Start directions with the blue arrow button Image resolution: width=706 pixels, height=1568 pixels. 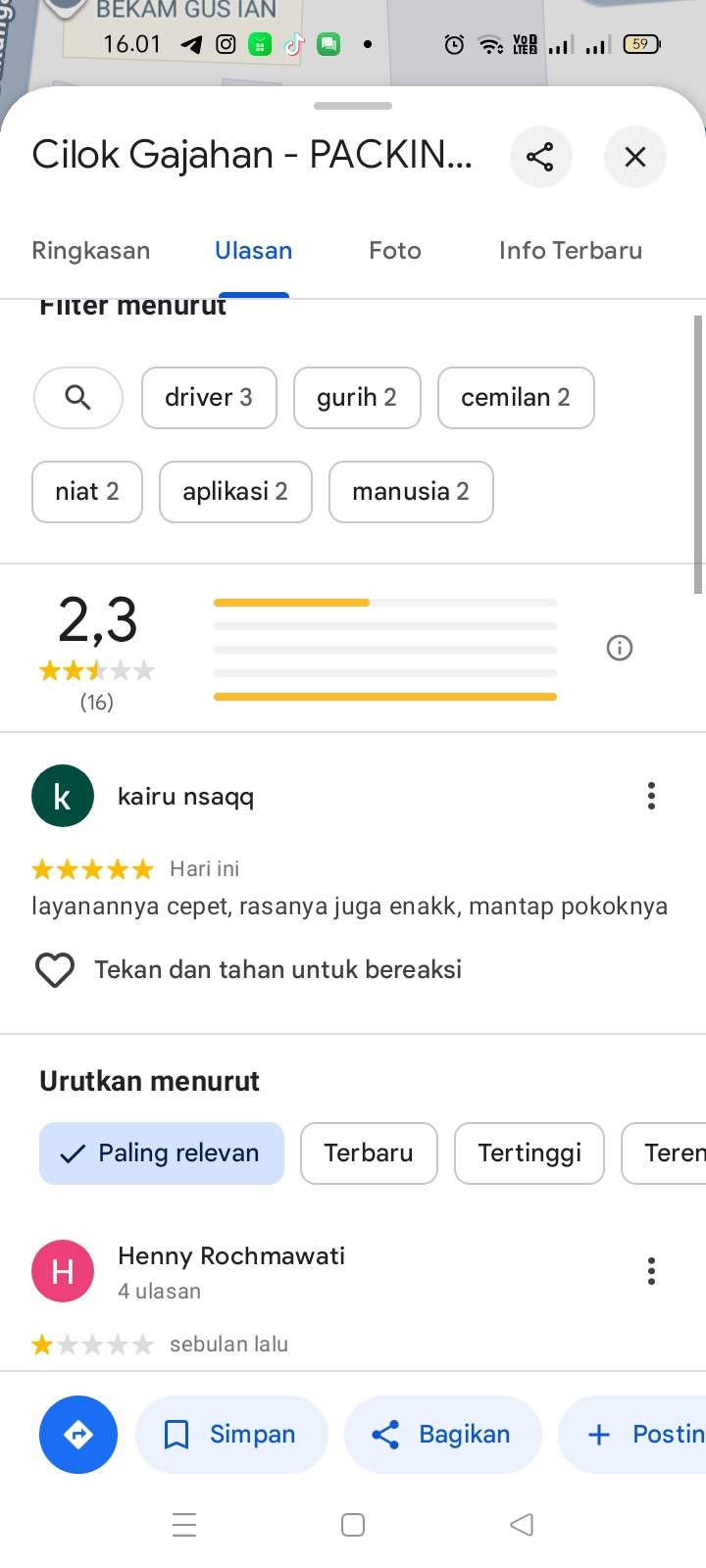coord(78,1435)
